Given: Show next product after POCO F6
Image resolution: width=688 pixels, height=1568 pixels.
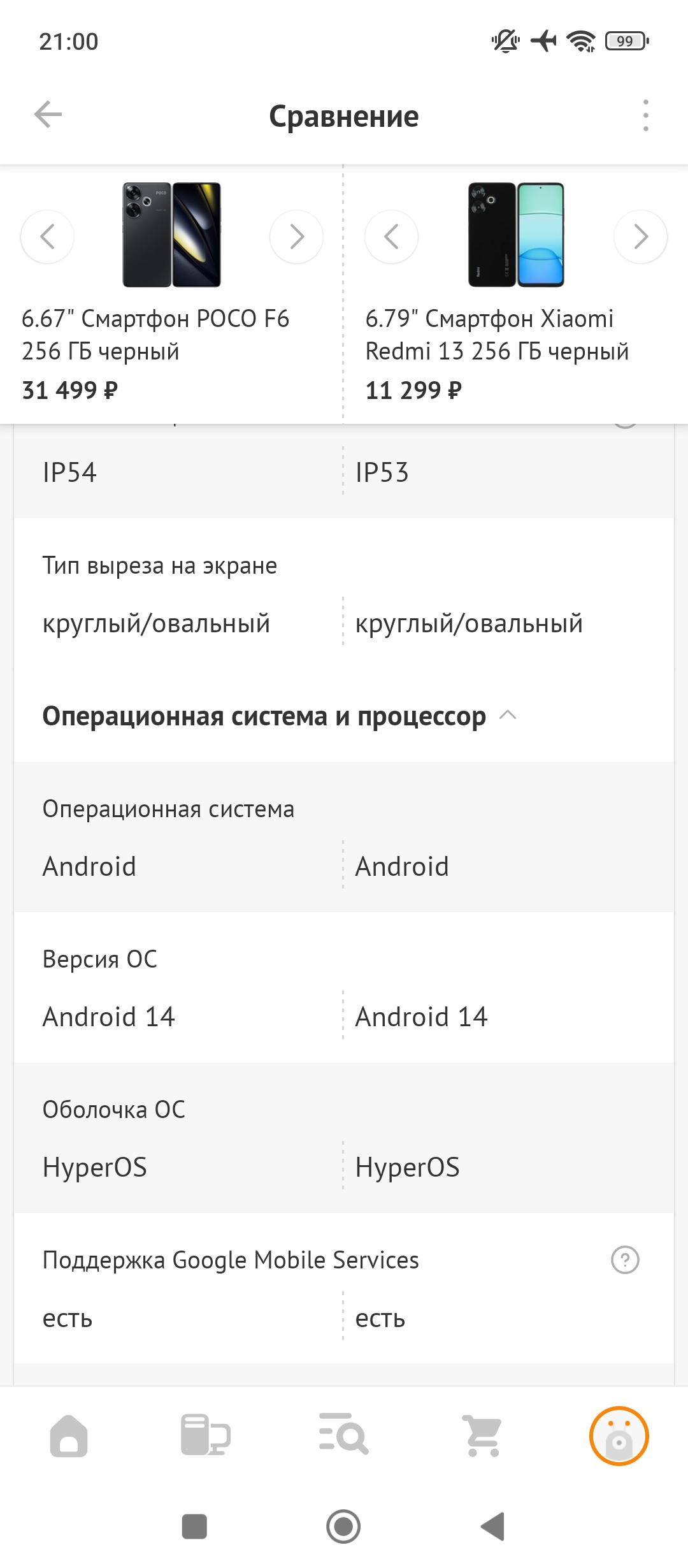Looking at the screenshot, I should tap(296, 236).
